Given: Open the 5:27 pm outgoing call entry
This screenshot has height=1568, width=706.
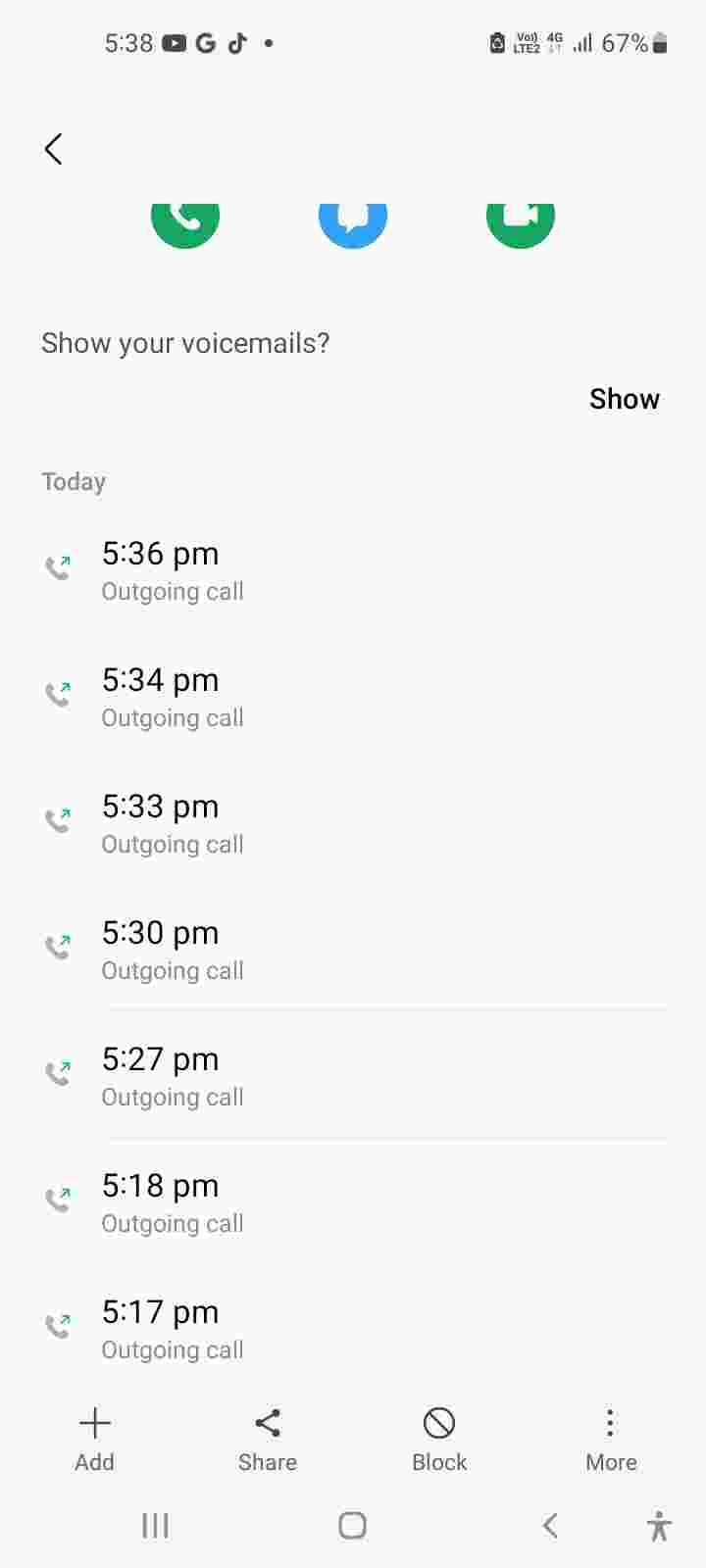Looking at the screenshot, I should [353, 1076].
